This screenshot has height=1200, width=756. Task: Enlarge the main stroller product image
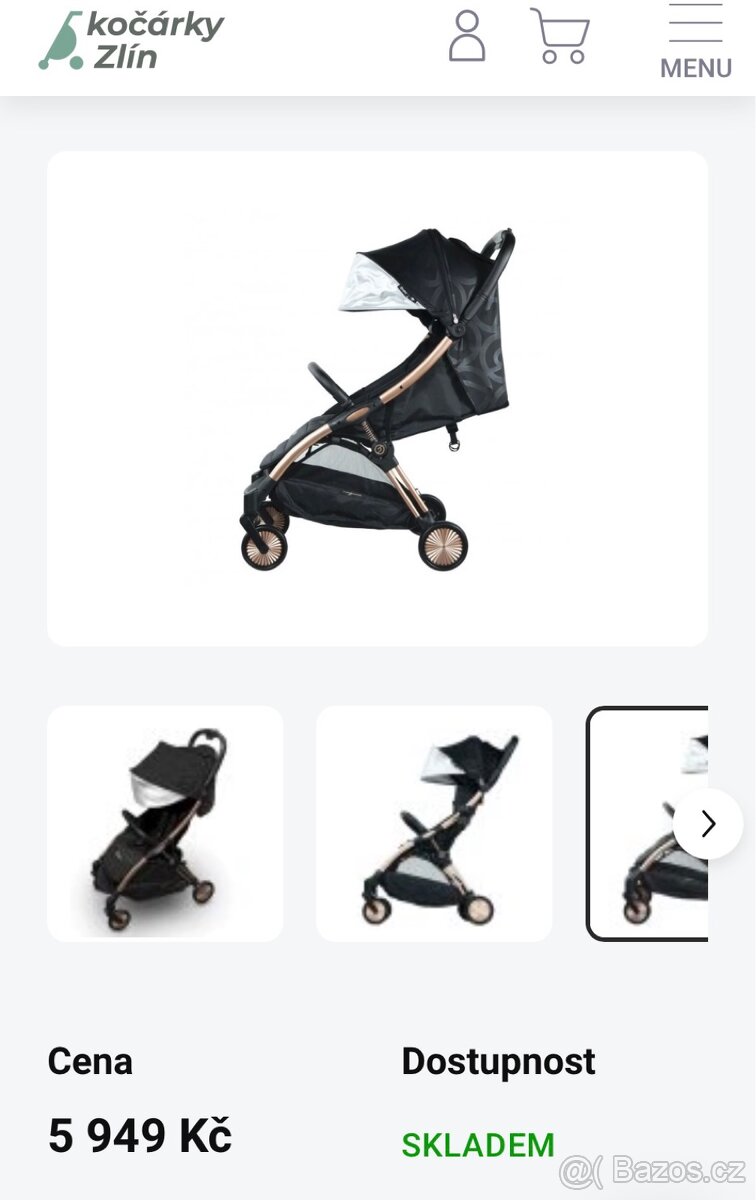click(x=377, y=398)
